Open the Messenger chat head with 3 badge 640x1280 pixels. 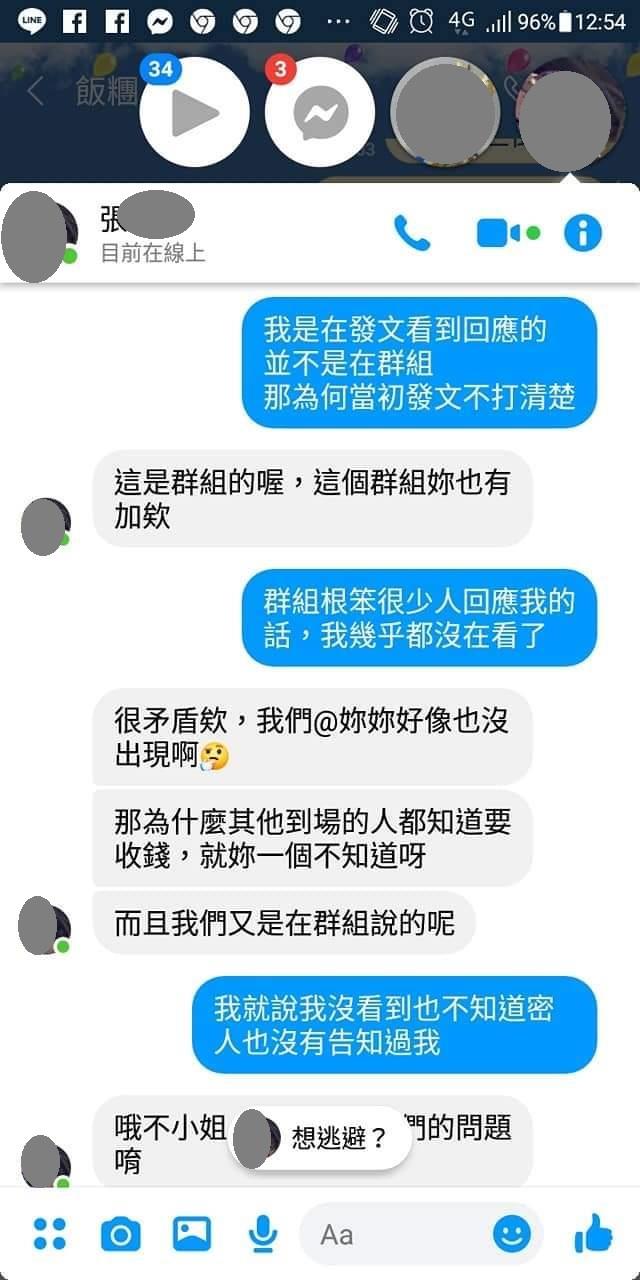pos(320,112)
